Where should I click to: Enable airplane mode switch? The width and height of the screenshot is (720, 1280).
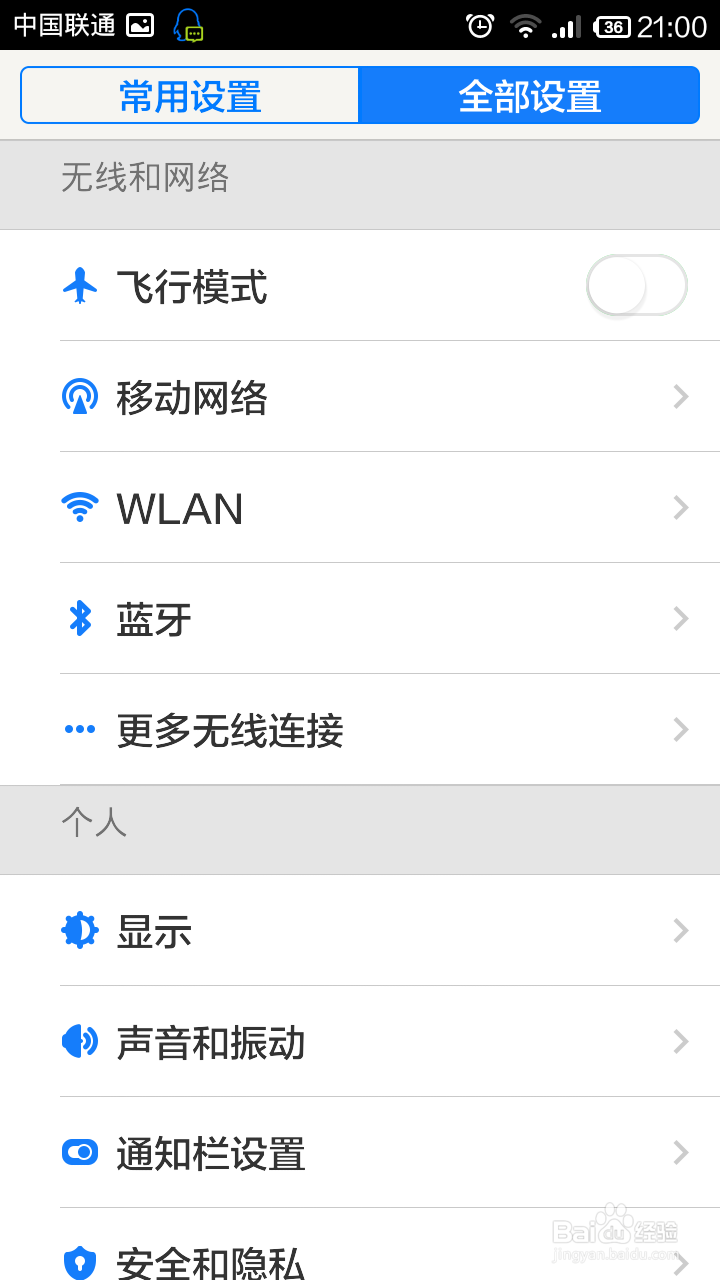click(636, 286)
